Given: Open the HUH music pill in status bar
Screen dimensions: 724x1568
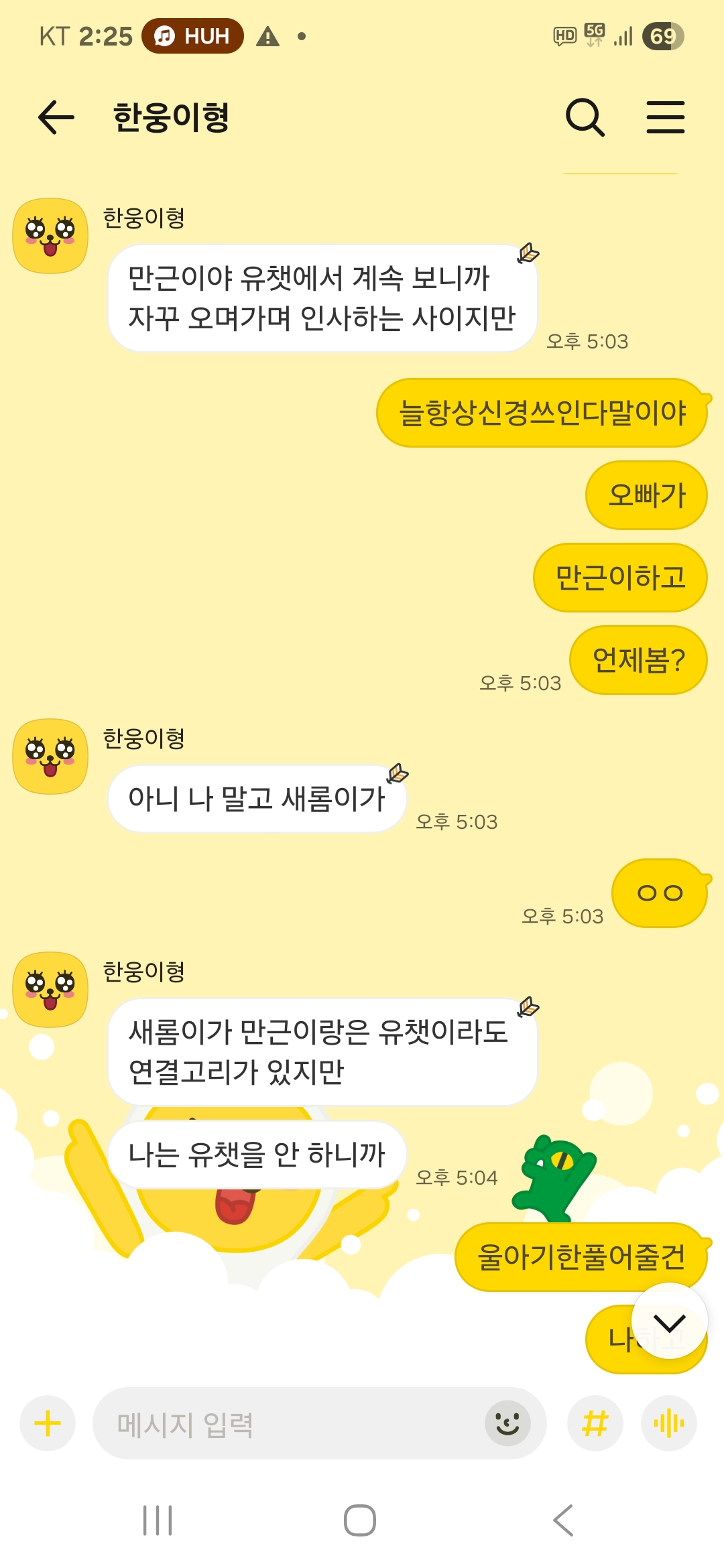Looking at the screenshot, I should click(x=192, y=36).
